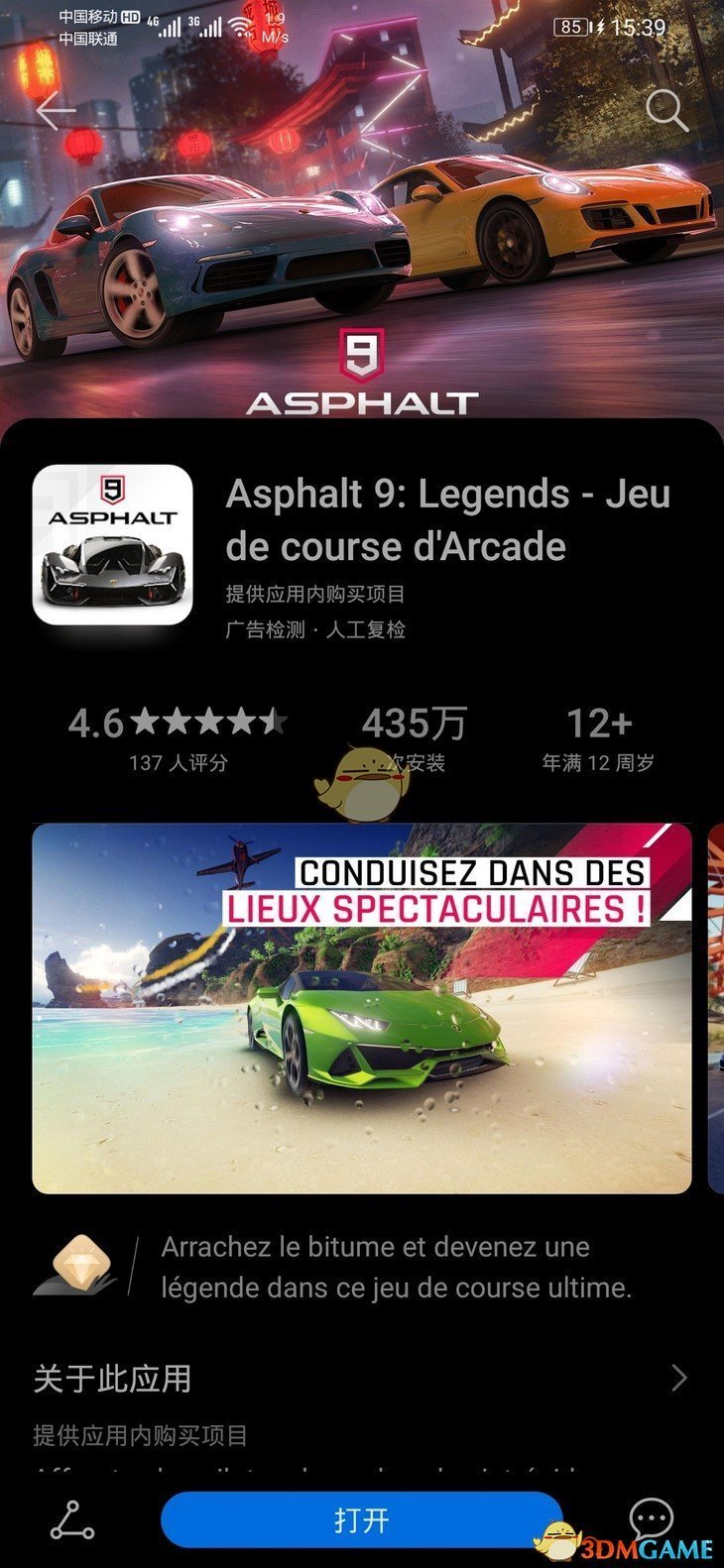Open the comments bubble icon

pos(652,1517)
